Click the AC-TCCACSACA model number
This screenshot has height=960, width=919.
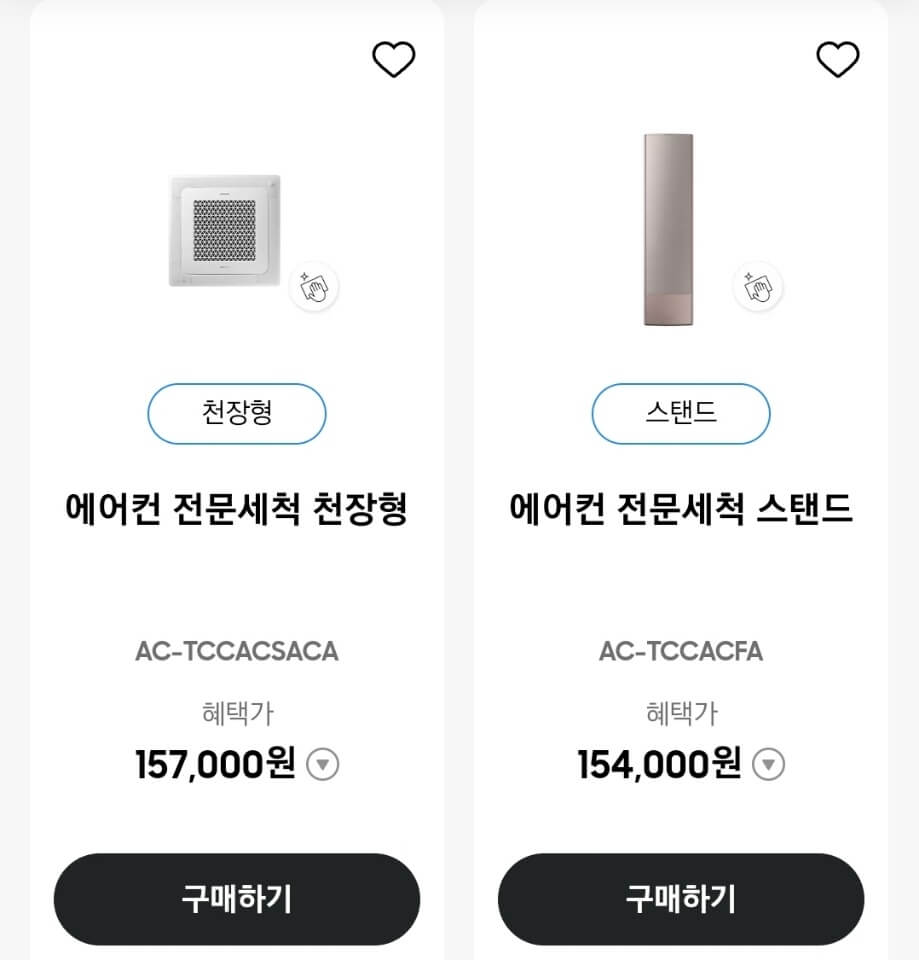236,651
